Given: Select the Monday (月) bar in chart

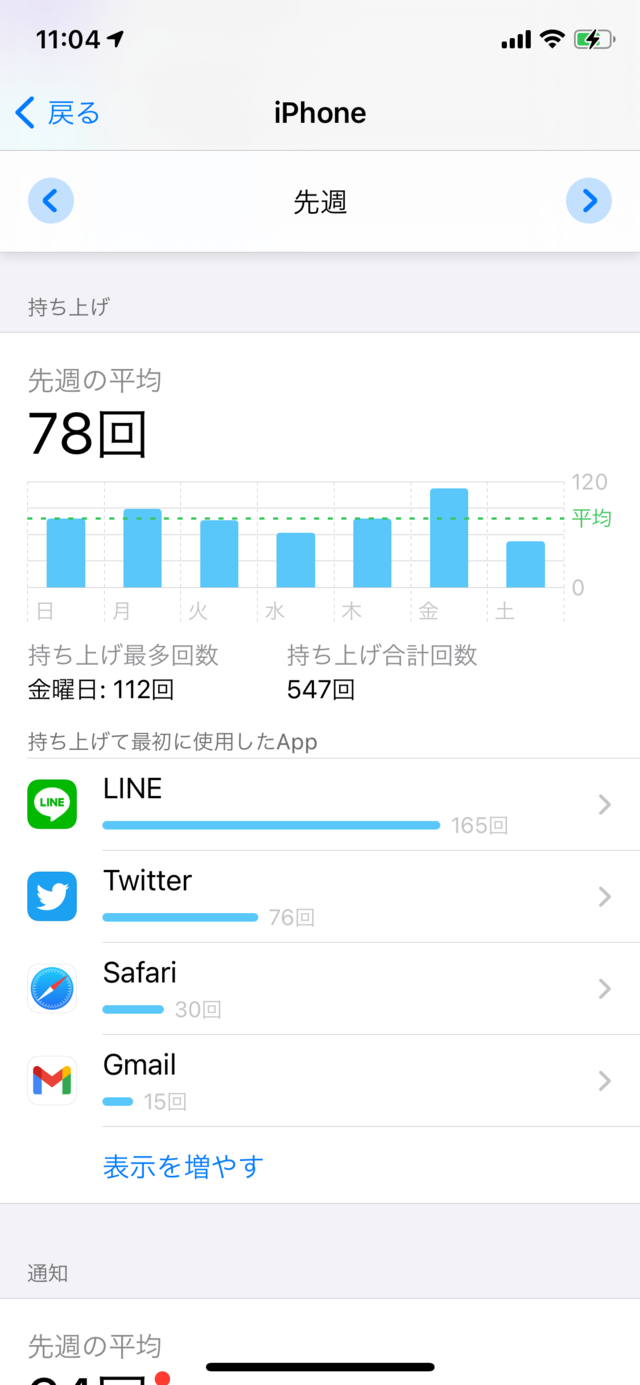Looking at the screenshot, I should pyautogui.click(x=142, y=548).
